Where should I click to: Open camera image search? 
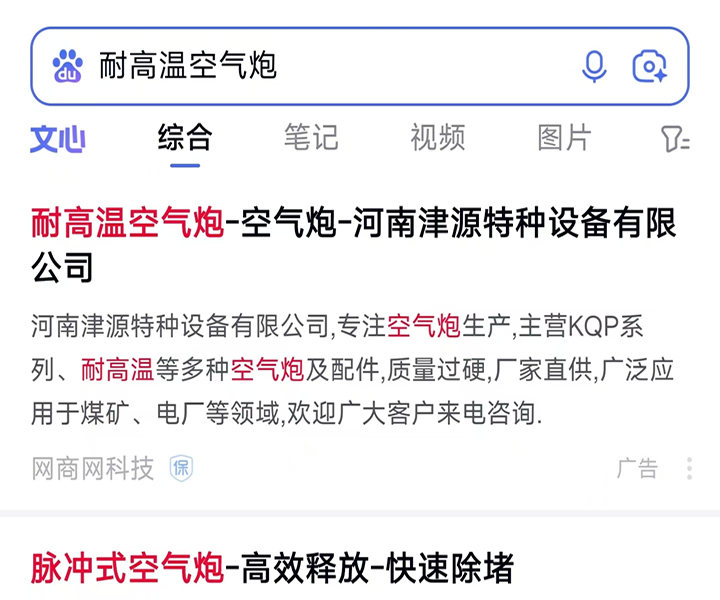[x=650, y=67]
